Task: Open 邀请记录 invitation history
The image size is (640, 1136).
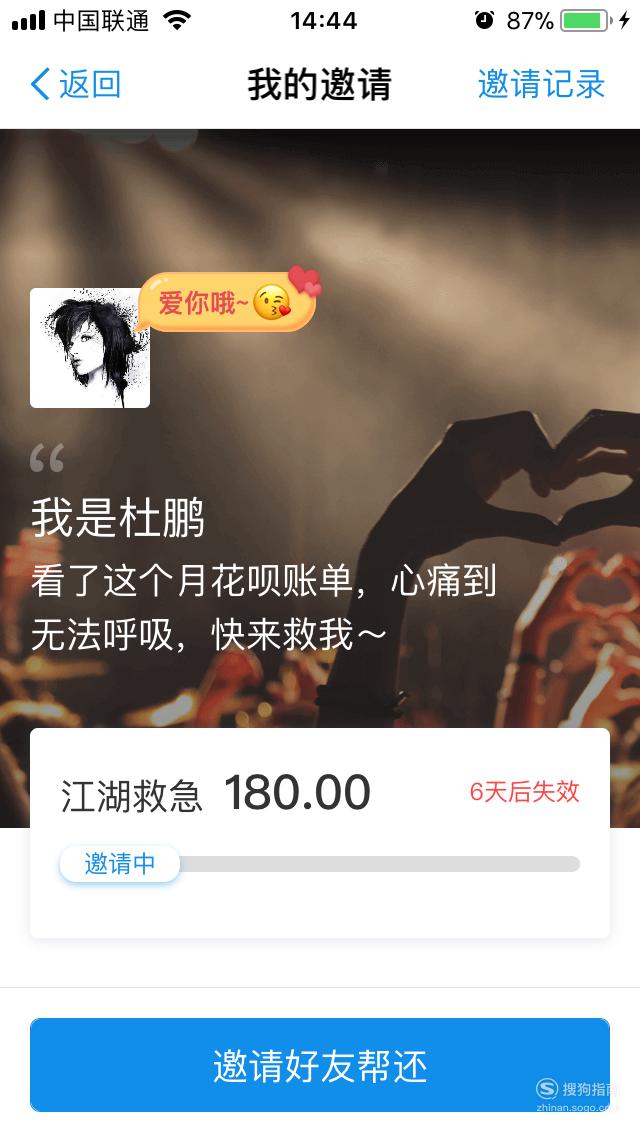Action: click(x=541, y=84)
